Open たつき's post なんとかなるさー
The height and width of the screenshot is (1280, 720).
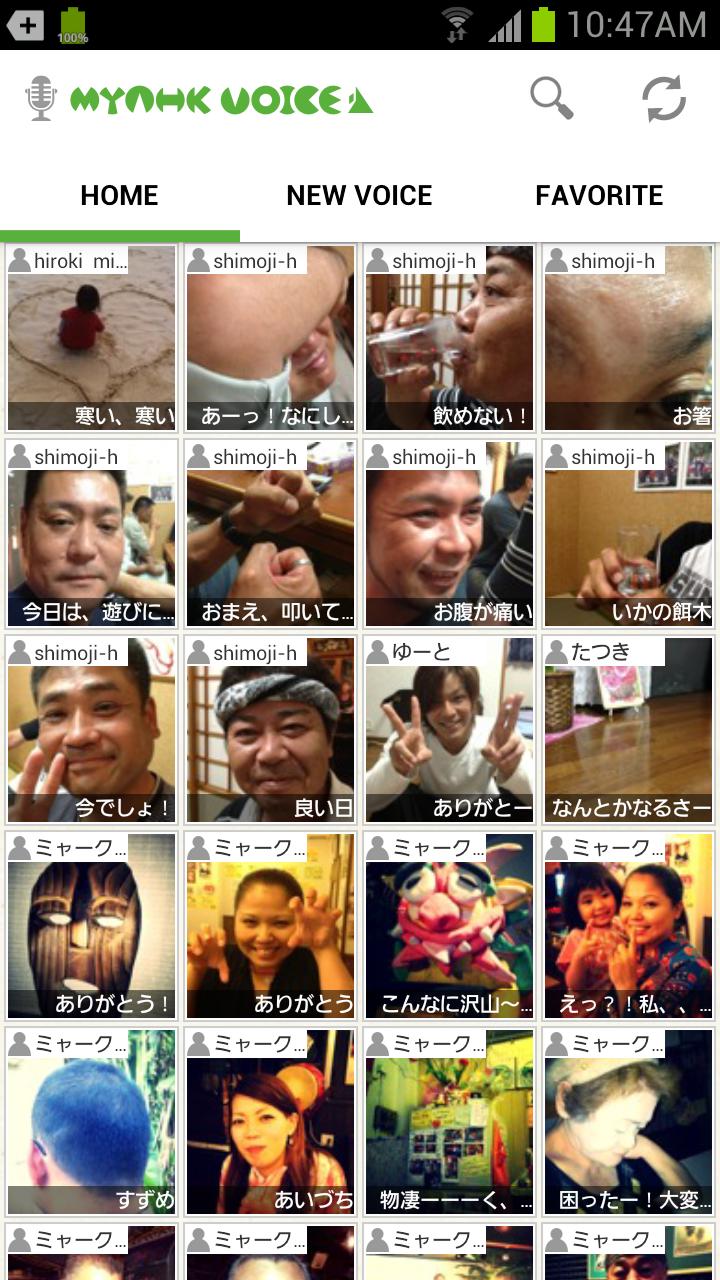point(629,731)
